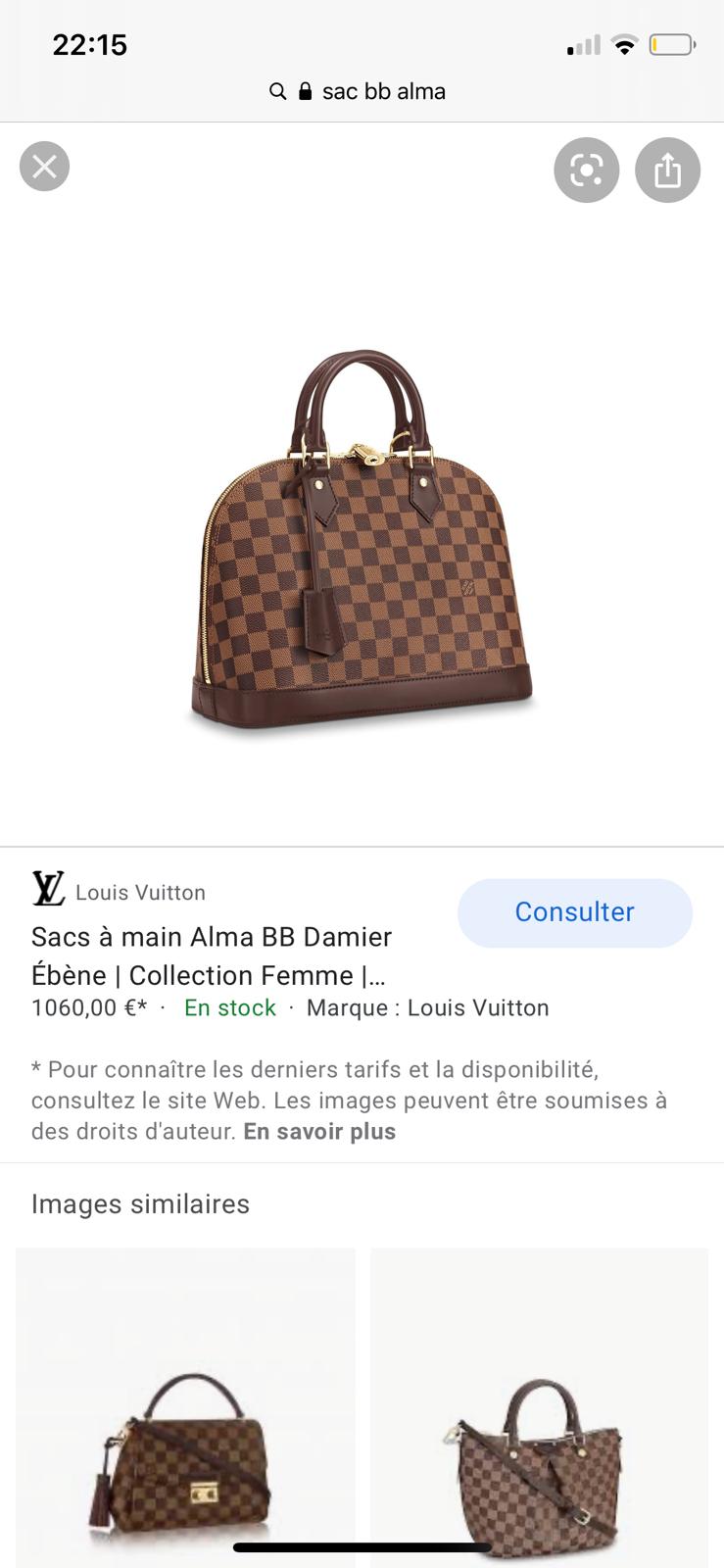The image size is (724, 1568).
Task: Tap the Consulter button
Action: point(574,912)
